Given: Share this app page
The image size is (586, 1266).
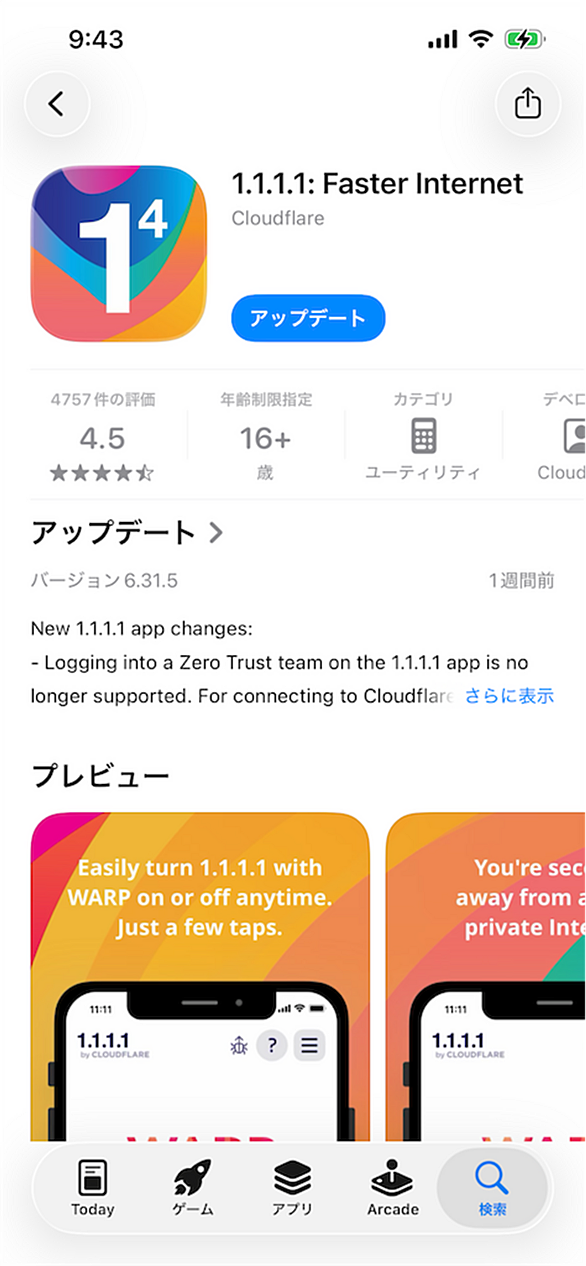Looking at the screenshot, I should pos(527,104).
